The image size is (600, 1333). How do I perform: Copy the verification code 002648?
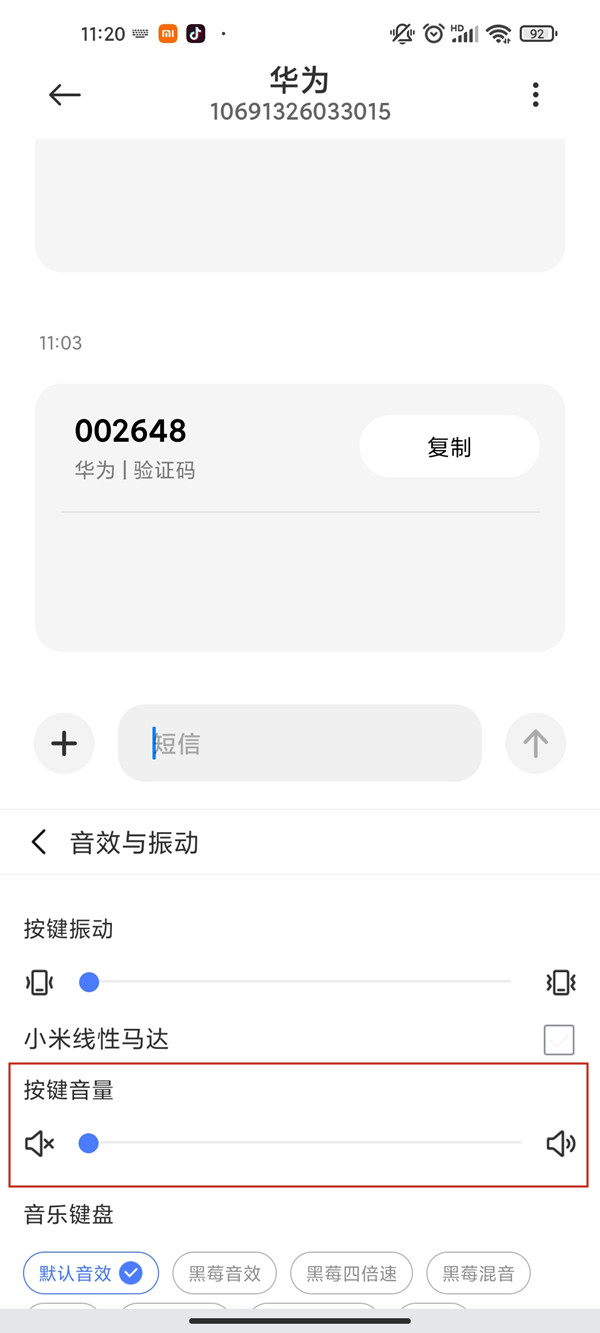(x=449, y=447)
